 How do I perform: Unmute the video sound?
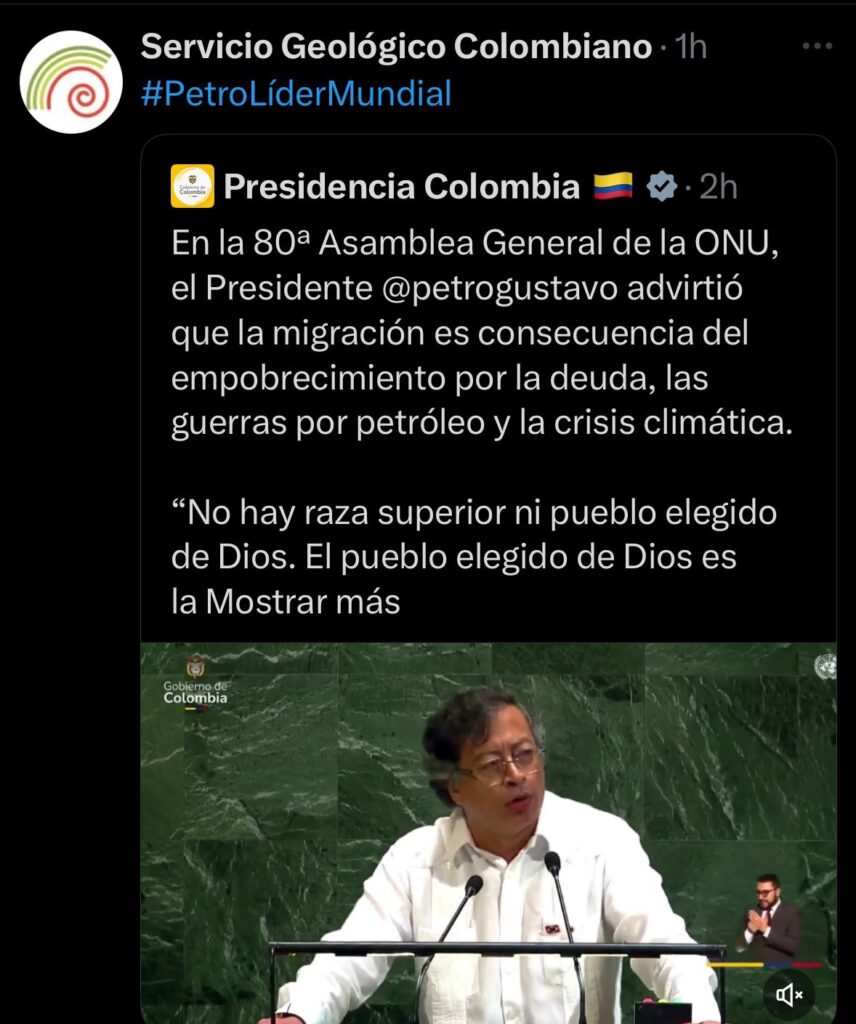point(789,994)
